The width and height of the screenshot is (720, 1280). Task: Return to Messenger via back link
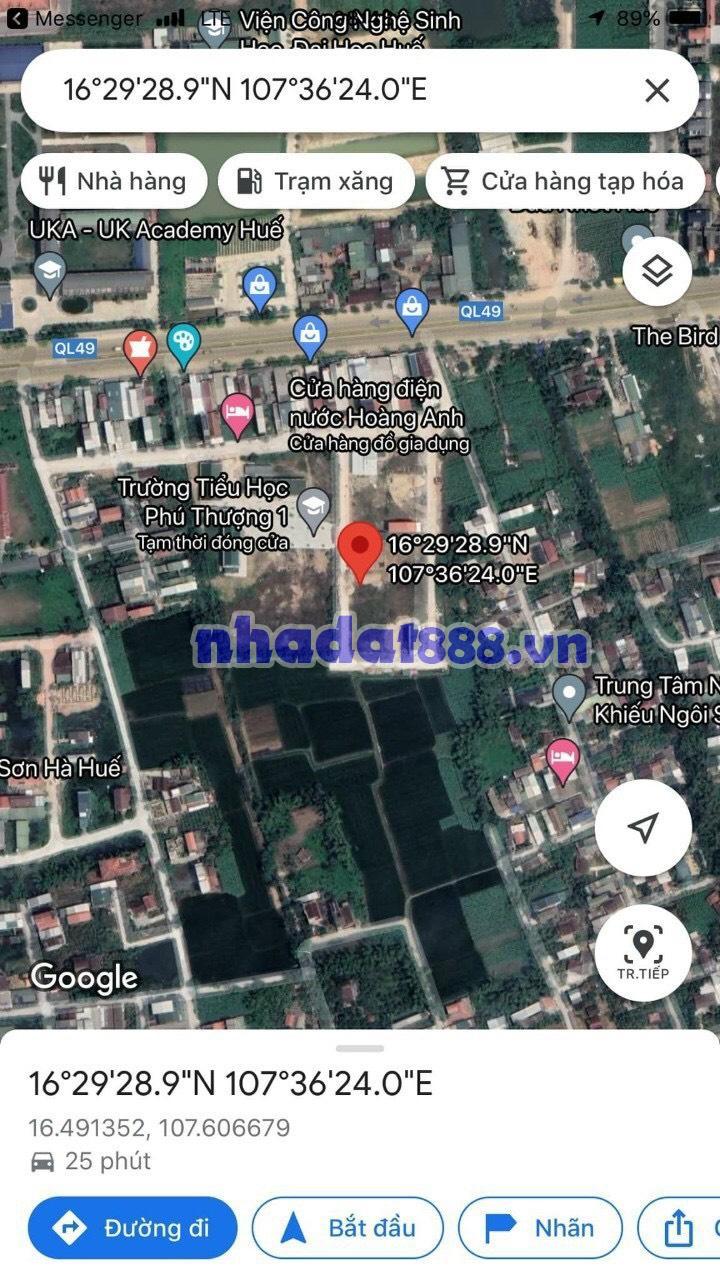(x=75, y=18)
